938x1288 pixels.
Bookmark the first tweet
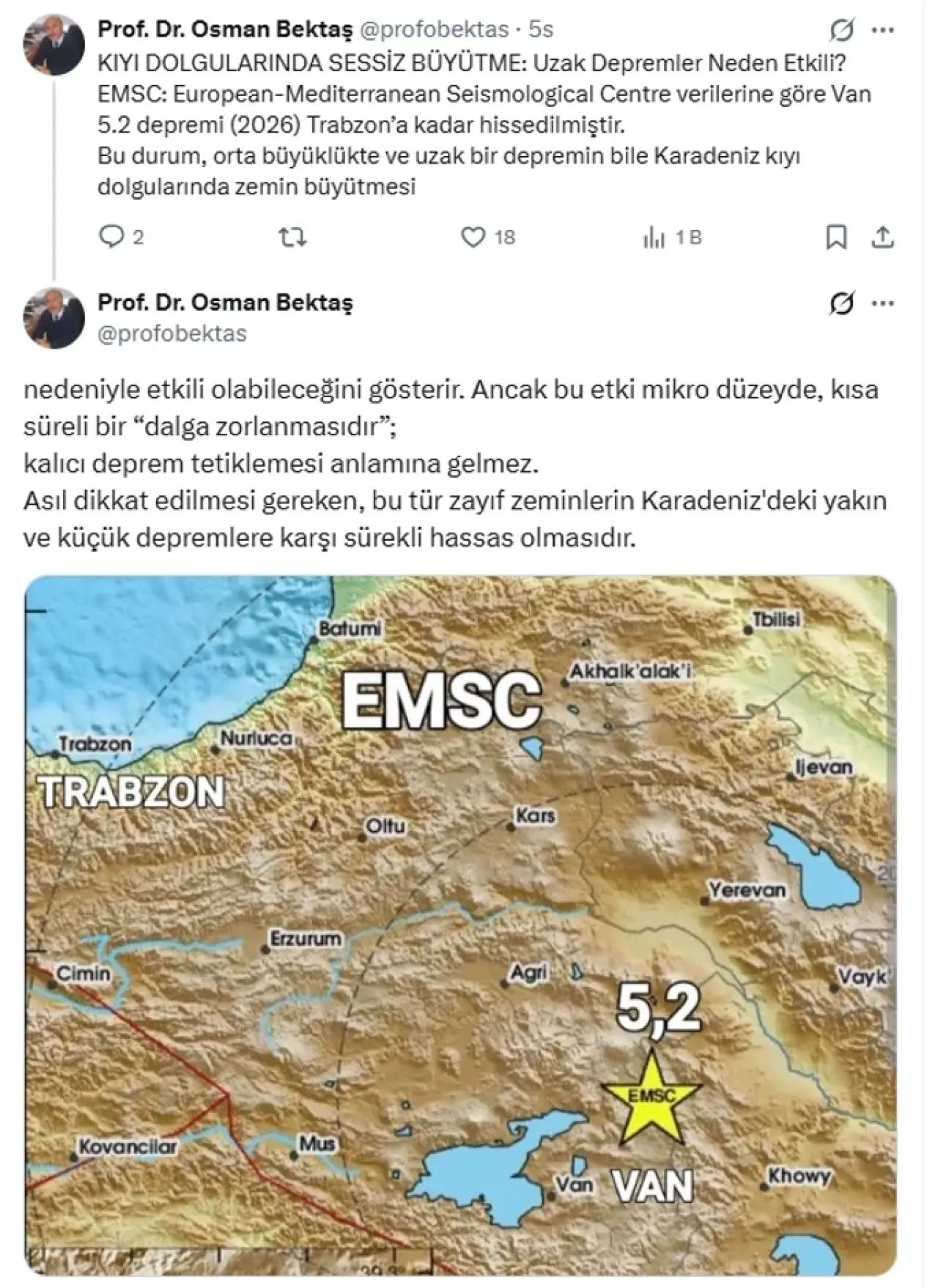click(836, 237)
